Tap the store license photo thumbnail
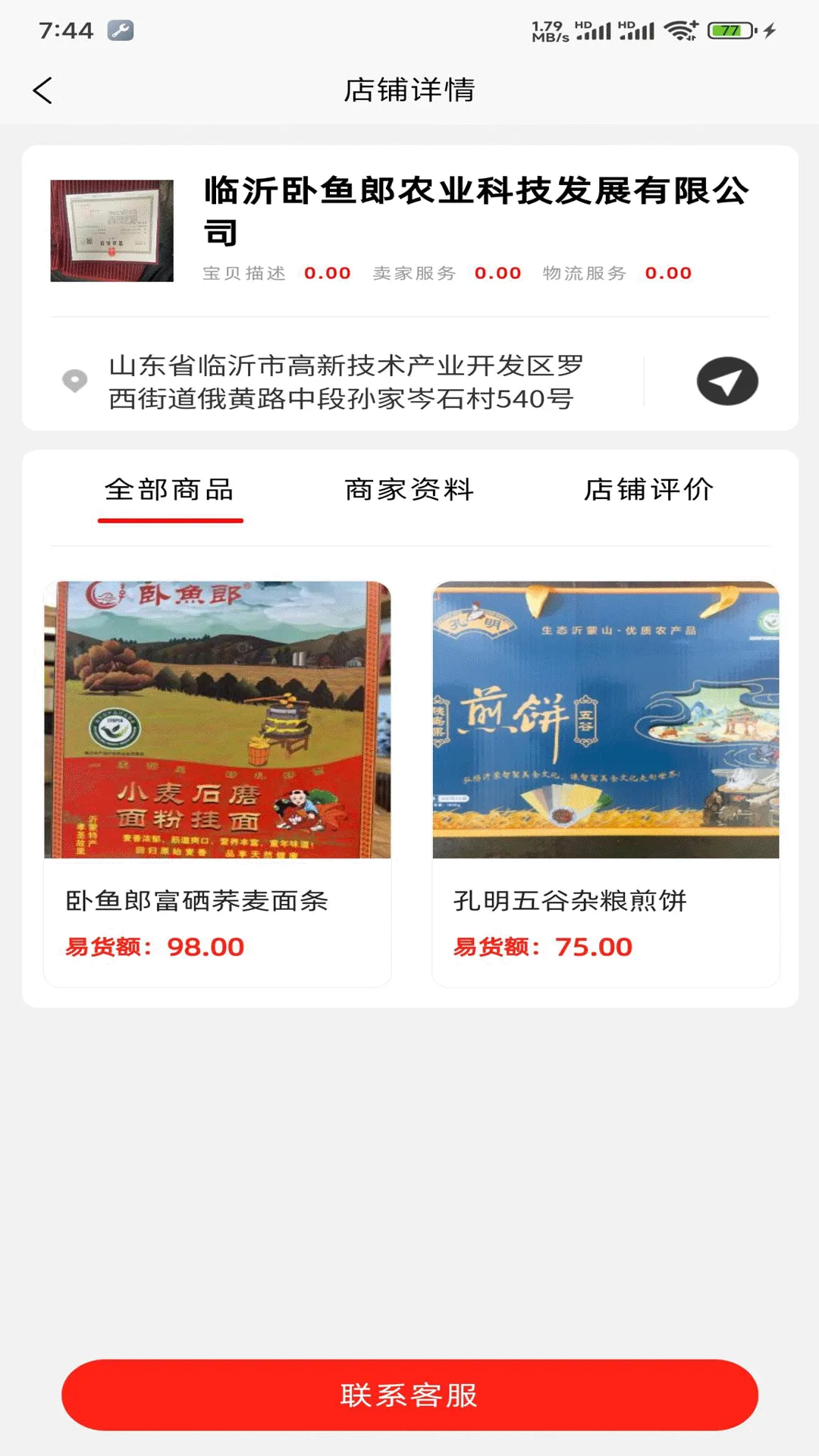 click(x=111, y=227)
